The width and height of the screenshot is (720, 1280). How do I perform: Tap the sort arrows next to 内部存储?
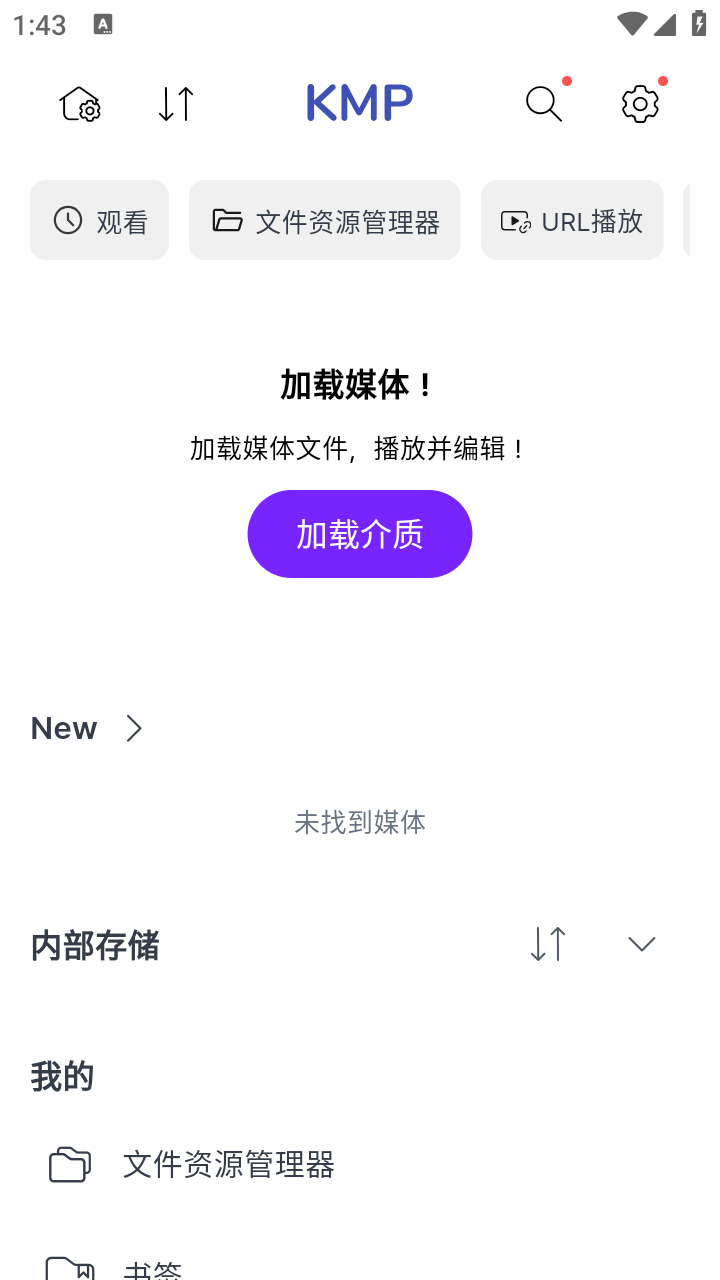(547, 943)
